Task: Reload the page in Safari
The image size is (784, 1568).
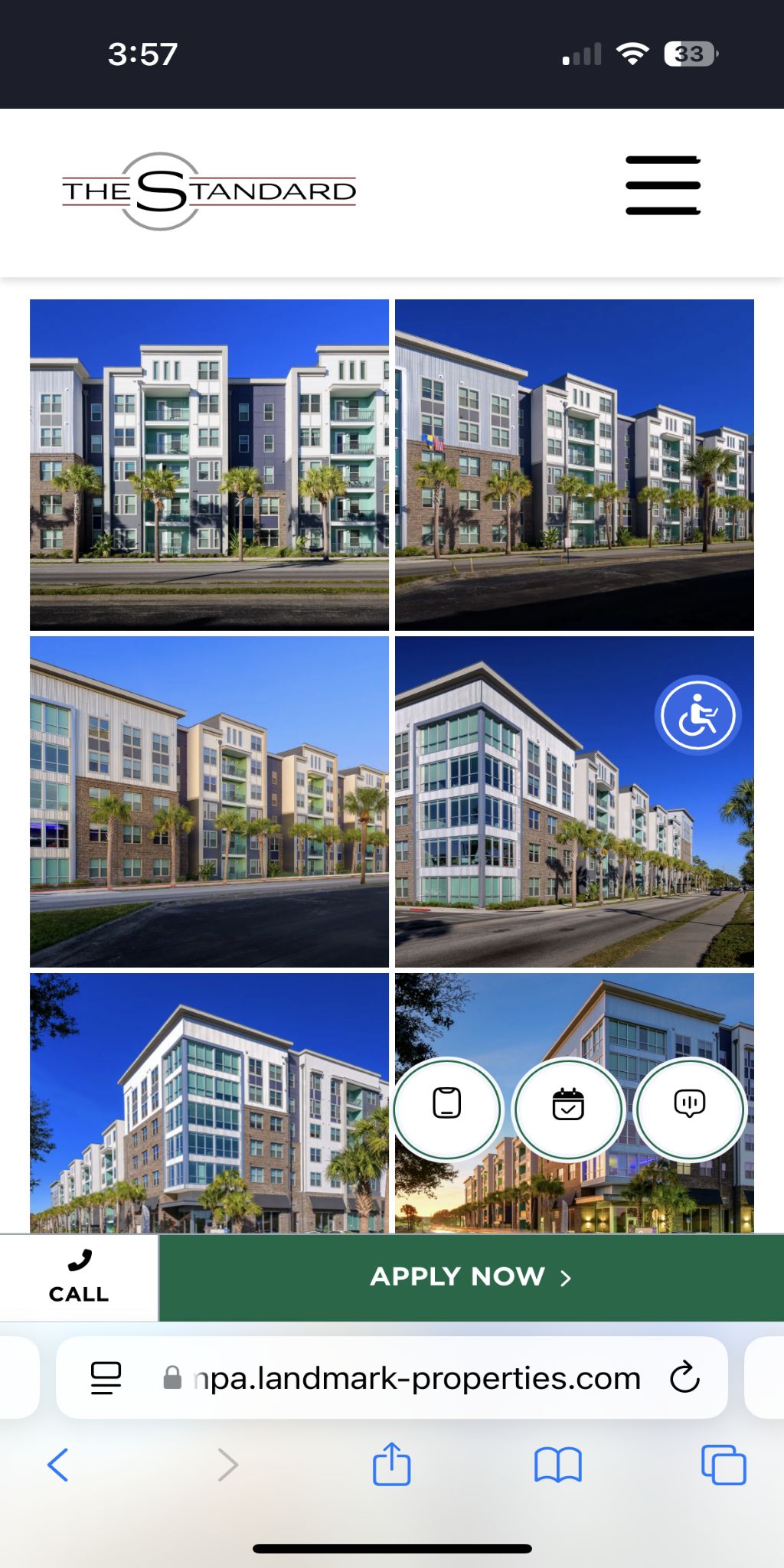Action: (684, 1377)
